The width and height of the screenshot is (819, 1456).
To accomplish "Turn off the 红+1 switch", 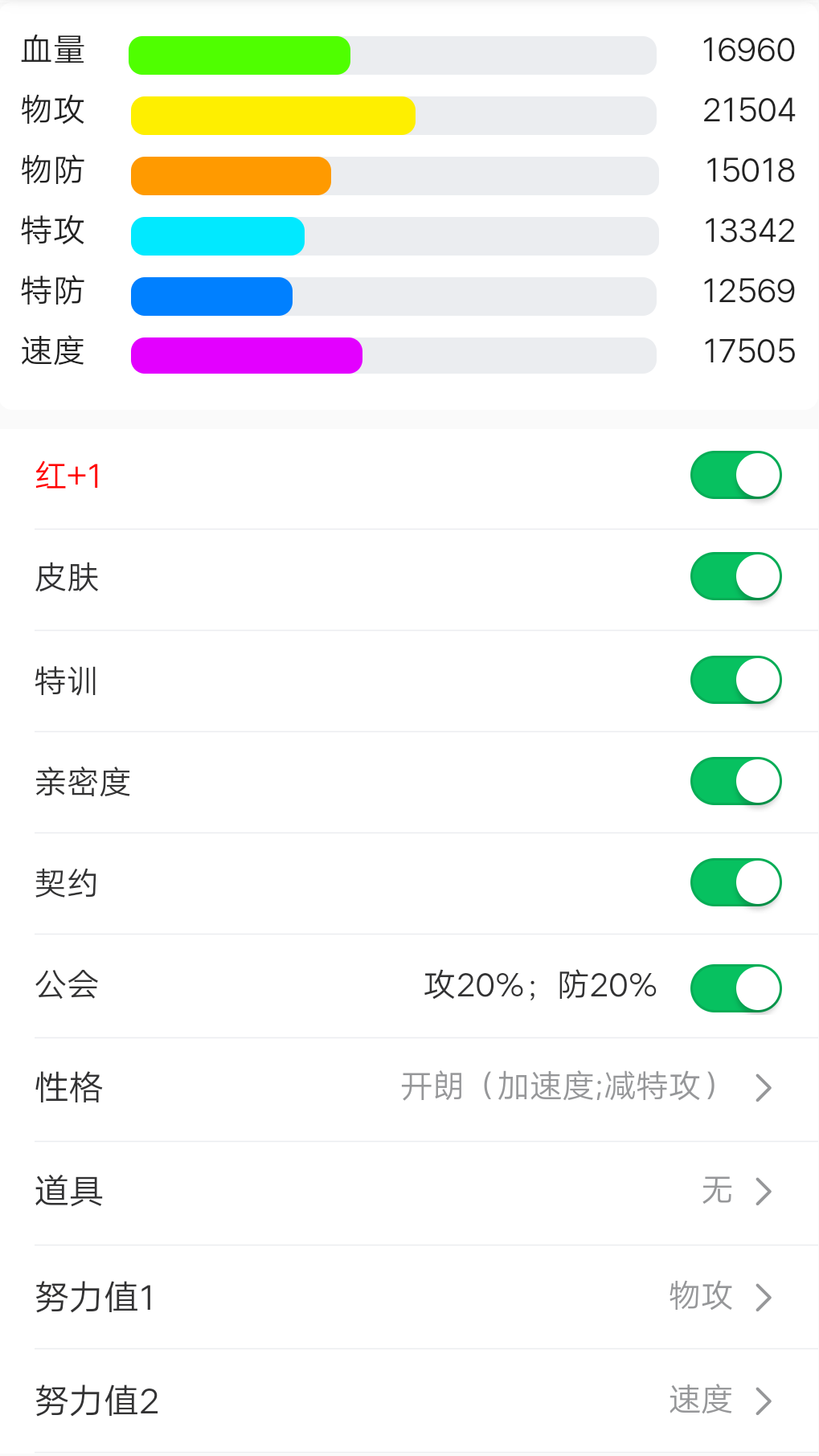I will pos(735,475).
